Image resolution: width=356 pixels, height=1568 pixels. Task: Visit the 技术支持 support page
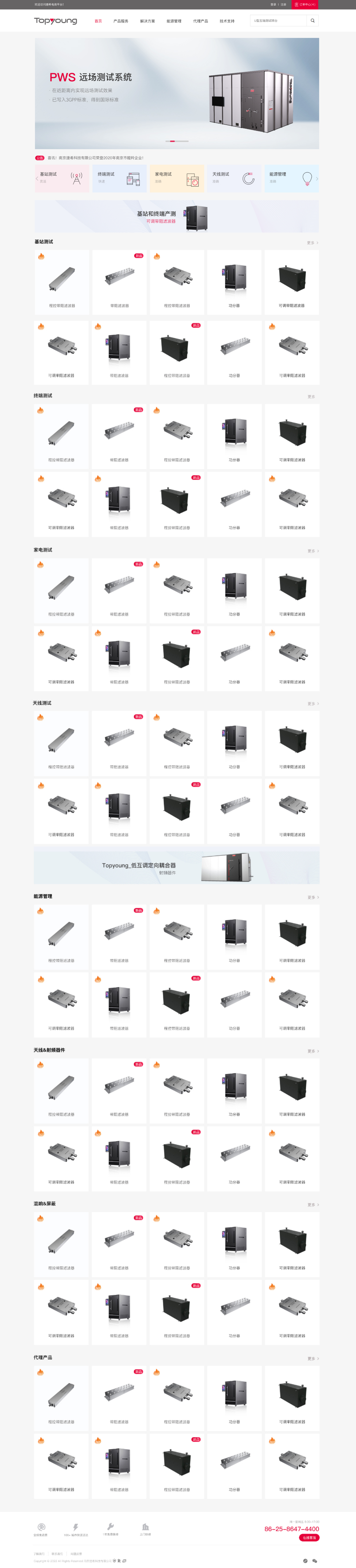[x=227, y=21]
